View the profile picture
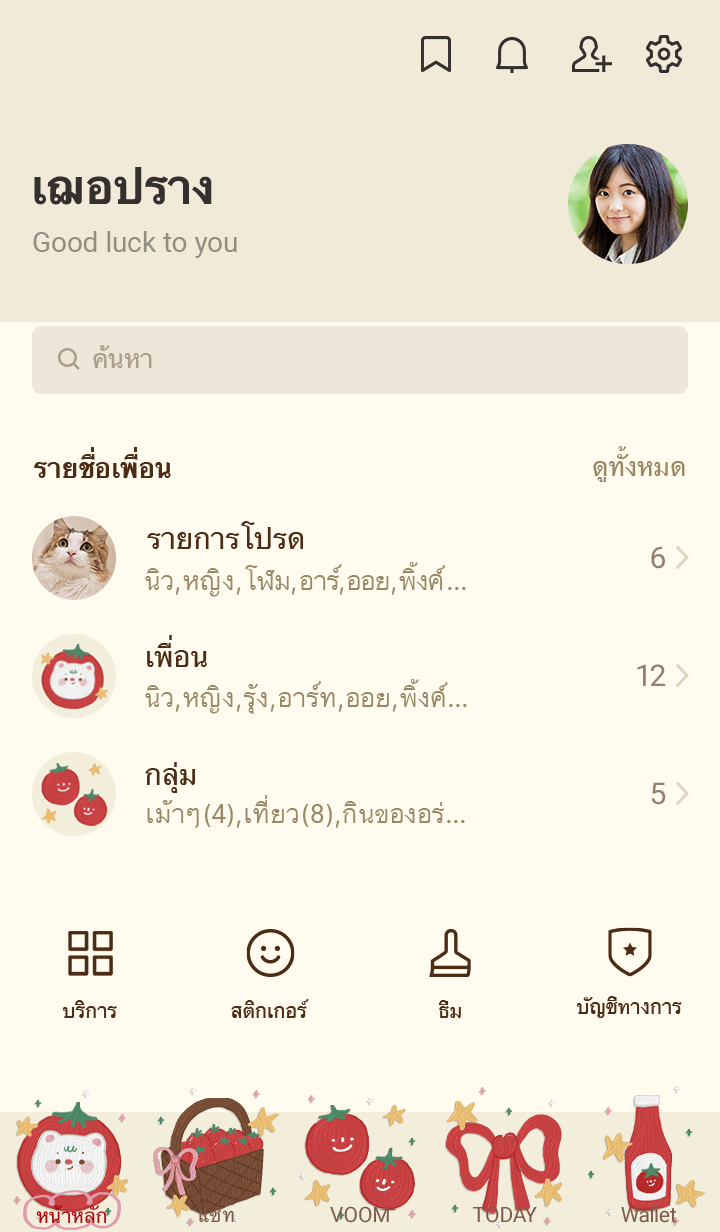 (628, 204)
